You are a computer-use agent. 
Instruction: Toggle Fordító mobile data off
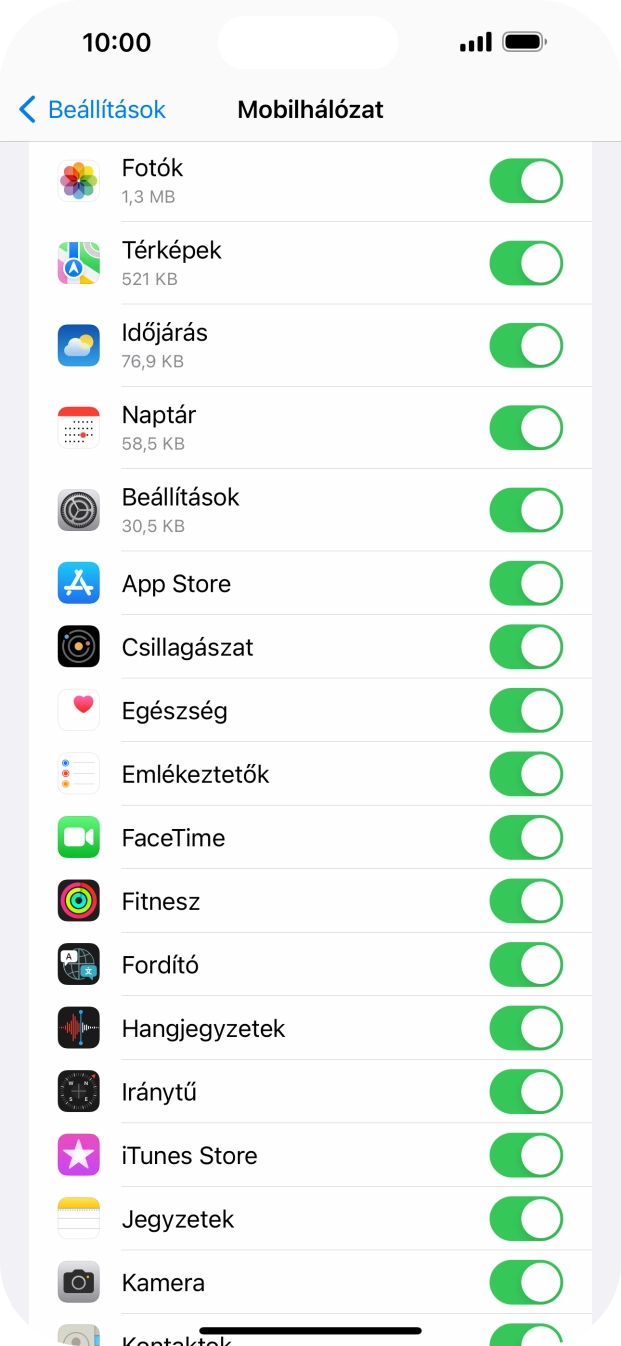[x=526, y=964]
